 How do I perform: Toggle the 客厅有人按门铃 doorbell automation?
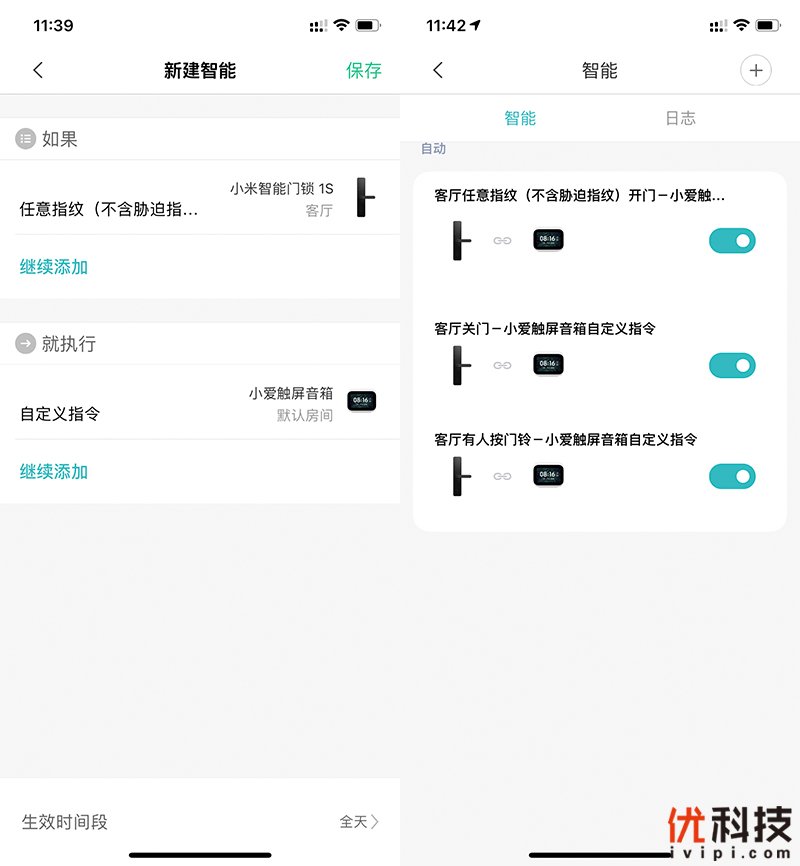pos(731,476)
